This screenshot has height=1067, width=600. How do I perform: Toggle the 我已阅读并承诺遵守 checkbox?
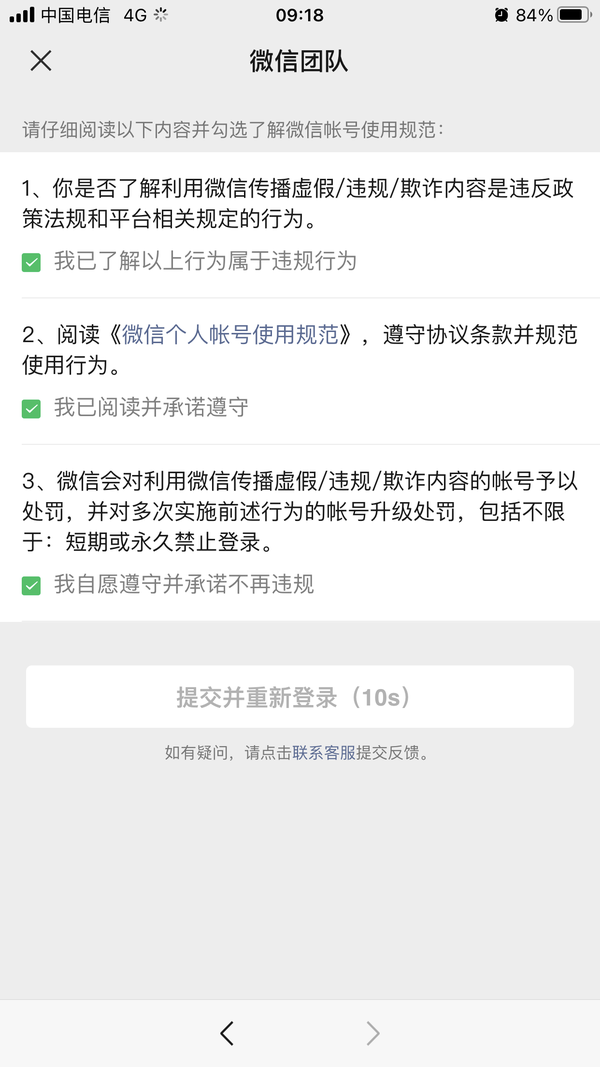(x=32, y=408)
